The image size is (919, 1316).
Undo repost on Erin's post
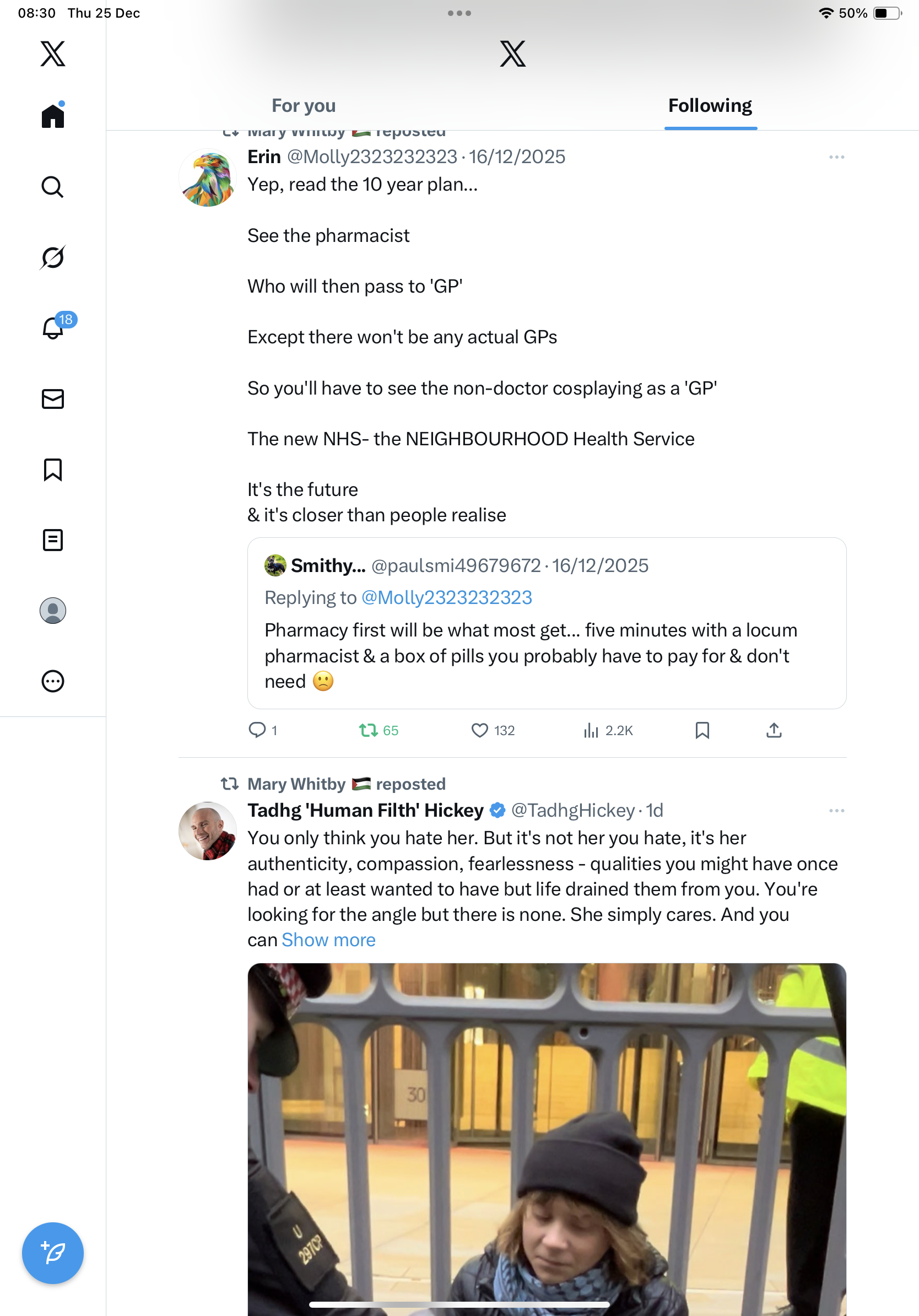pyautogui.click(x=369, y=730)
